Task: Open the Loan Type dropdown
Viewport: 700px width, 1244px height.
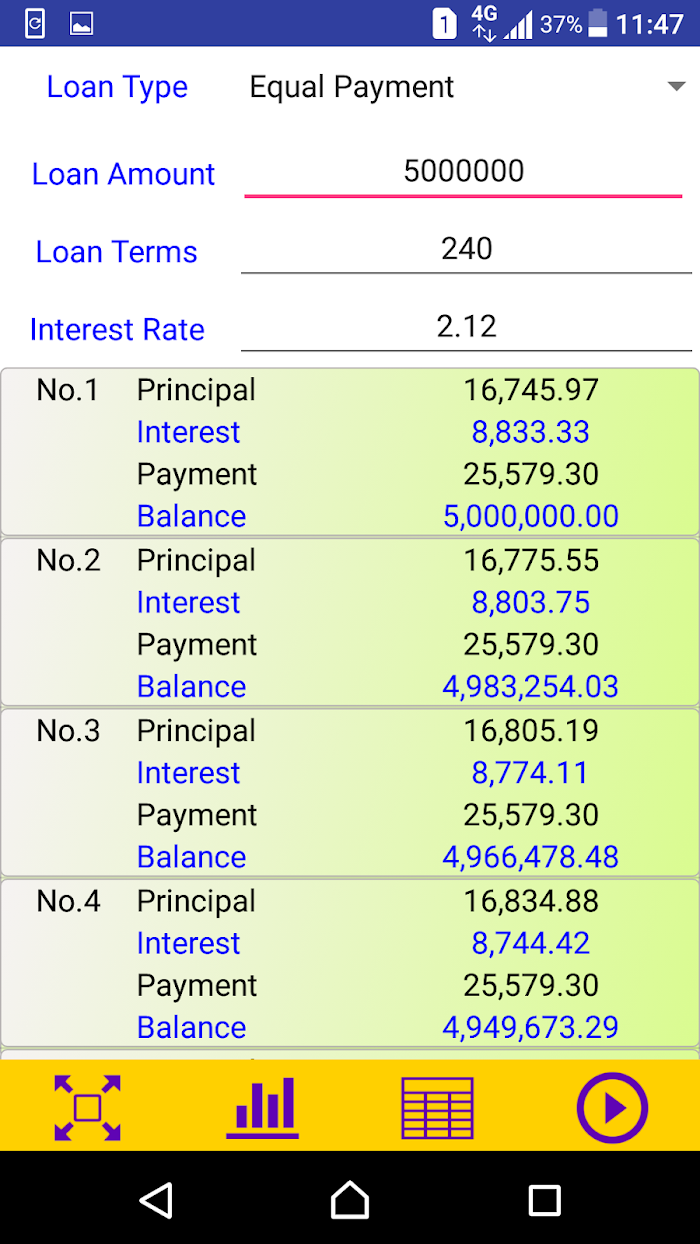Action: pos(466,87)
